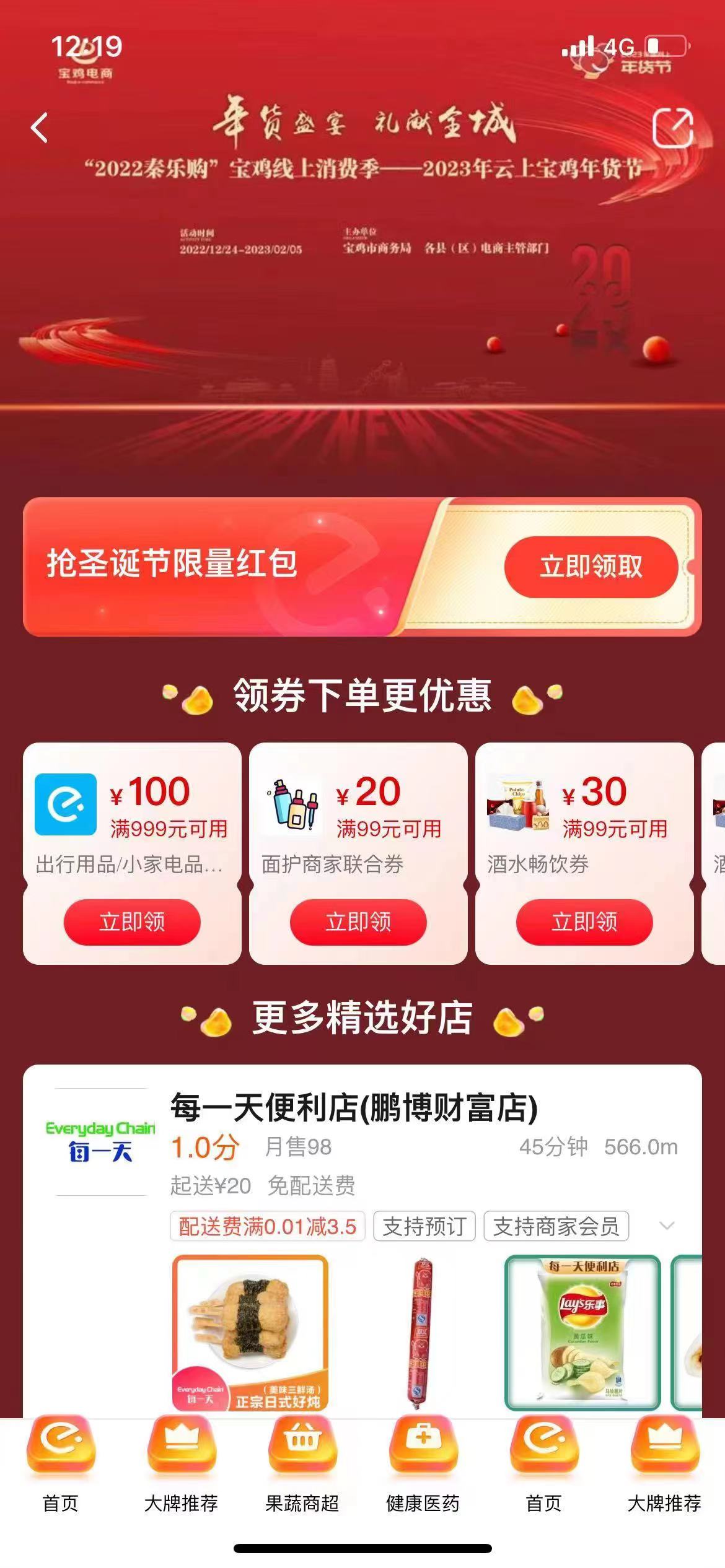Image resolution: width=725 pixels, height=1568 pixels.
Task: Tap 立即领取 to grab the red packet
Action: pyautogui.click(x=591, y=567)
